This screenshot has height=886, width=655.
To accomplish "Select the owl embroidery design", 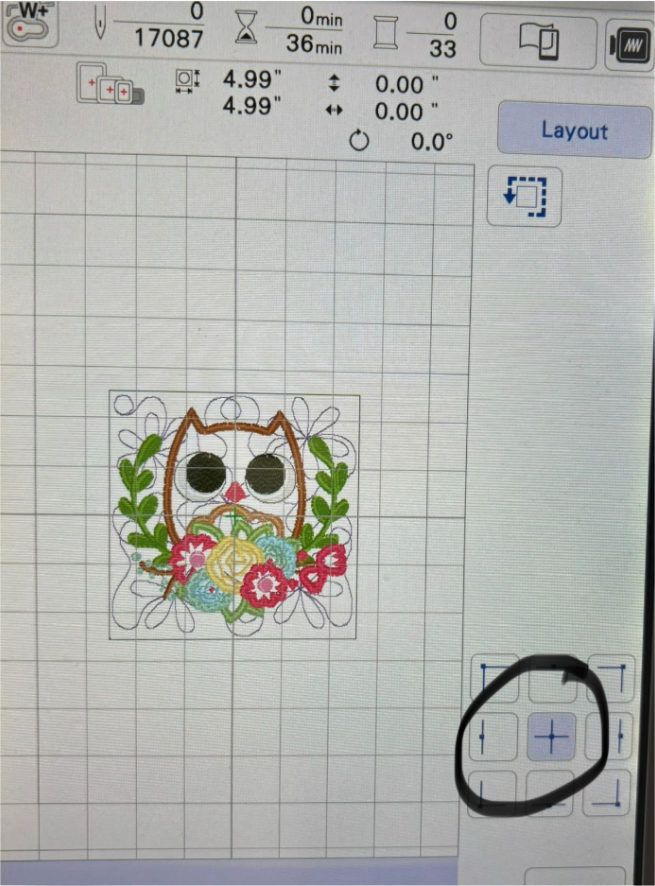I will click(x=234, y=515).
